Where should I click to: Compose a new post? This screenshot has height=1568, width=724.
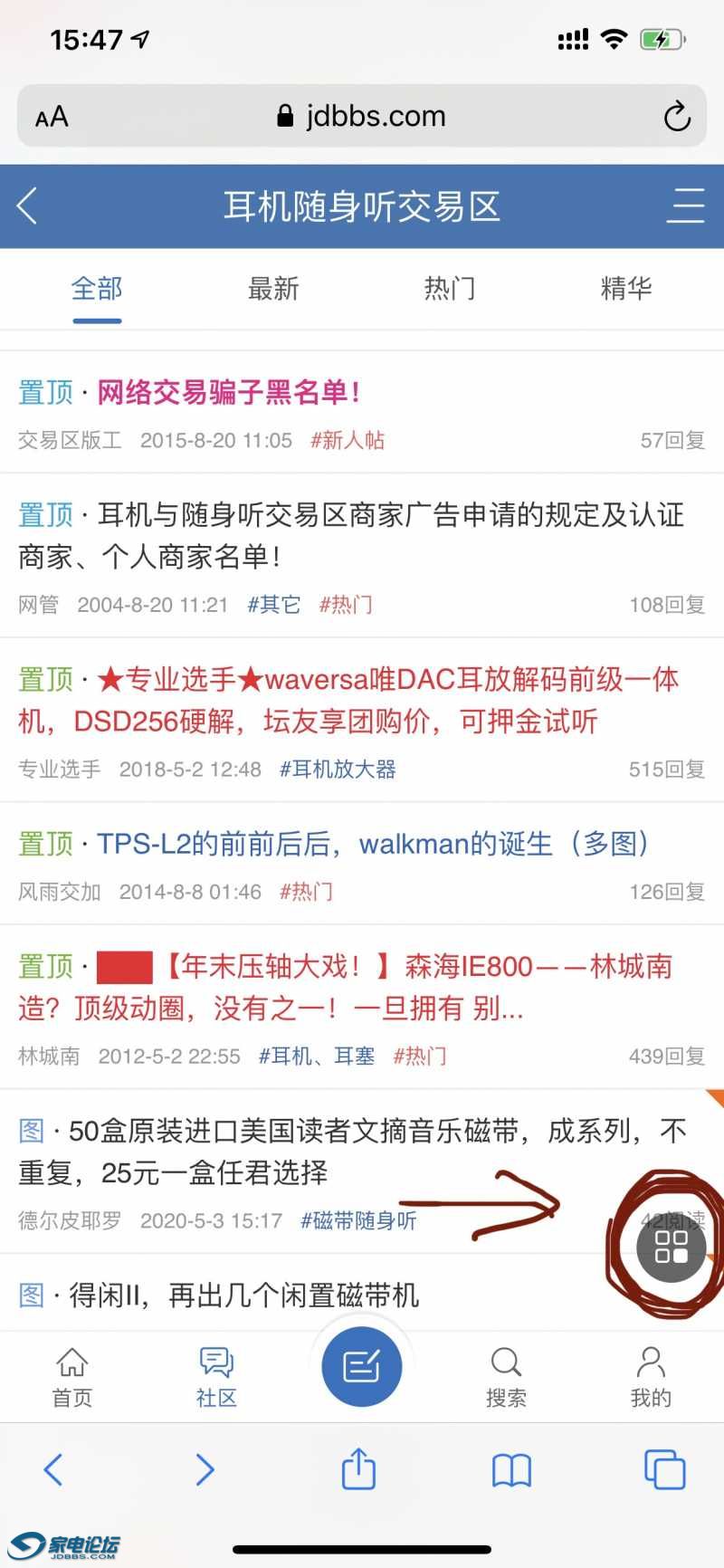pyautogui.click(x=362, y=1365)
